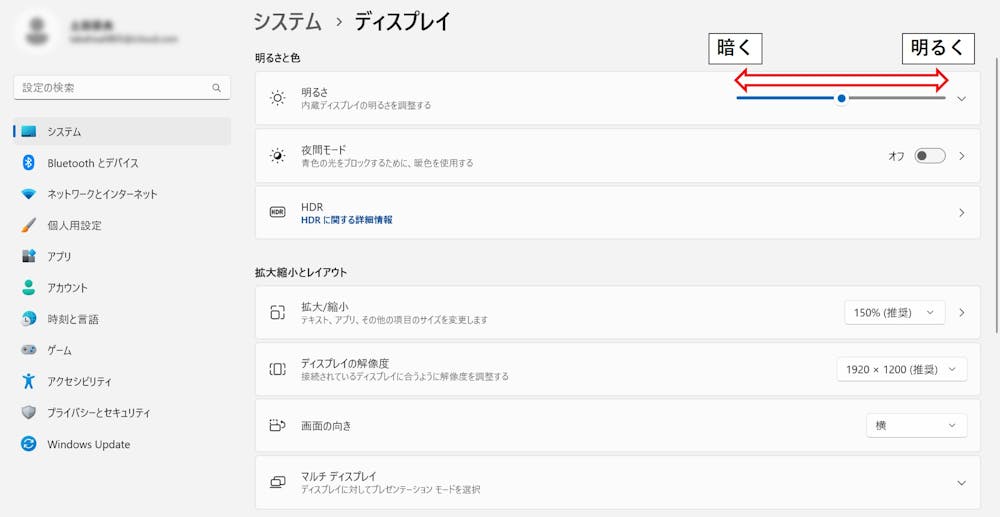Open the 1920 × 1200 resolution dropdown
Image resolution: width=1000 pixels, height=517 pixels.
pyautogui.click(x=901, y=370)
